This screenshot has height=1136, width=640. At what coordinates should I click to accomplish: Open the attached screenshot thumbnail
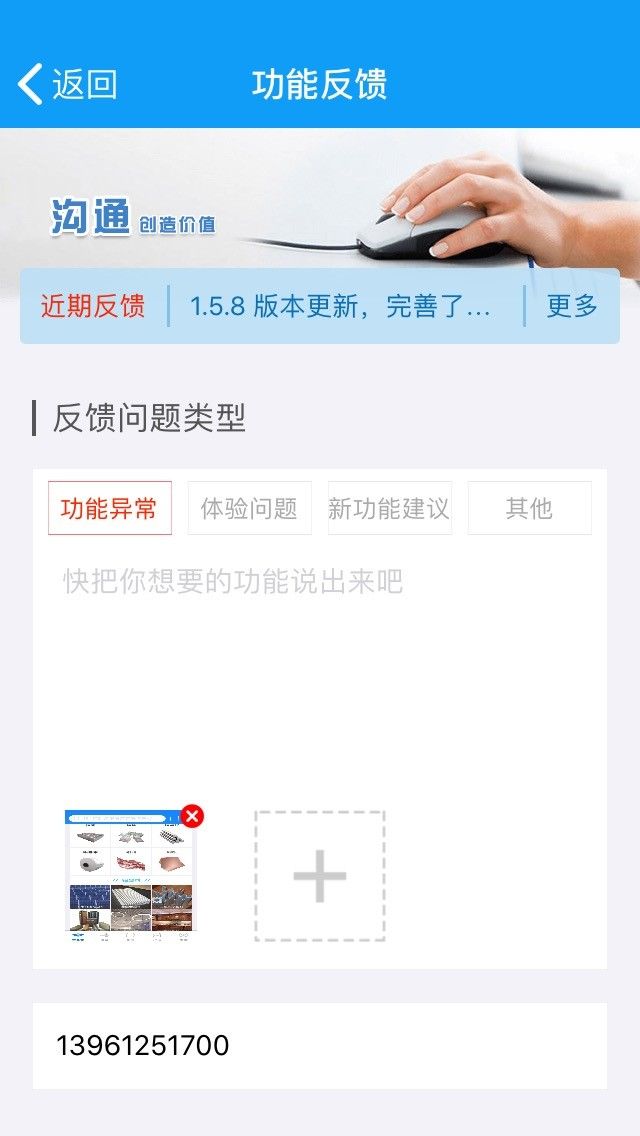(x=130, y=876)
